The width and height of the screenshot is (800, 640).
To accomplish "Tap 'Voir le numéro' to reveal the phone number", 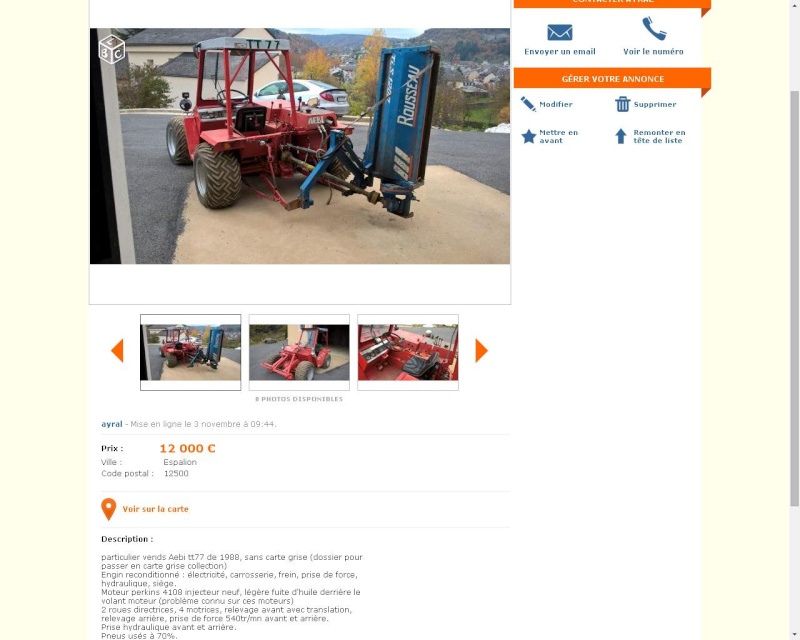I will 653,39.
